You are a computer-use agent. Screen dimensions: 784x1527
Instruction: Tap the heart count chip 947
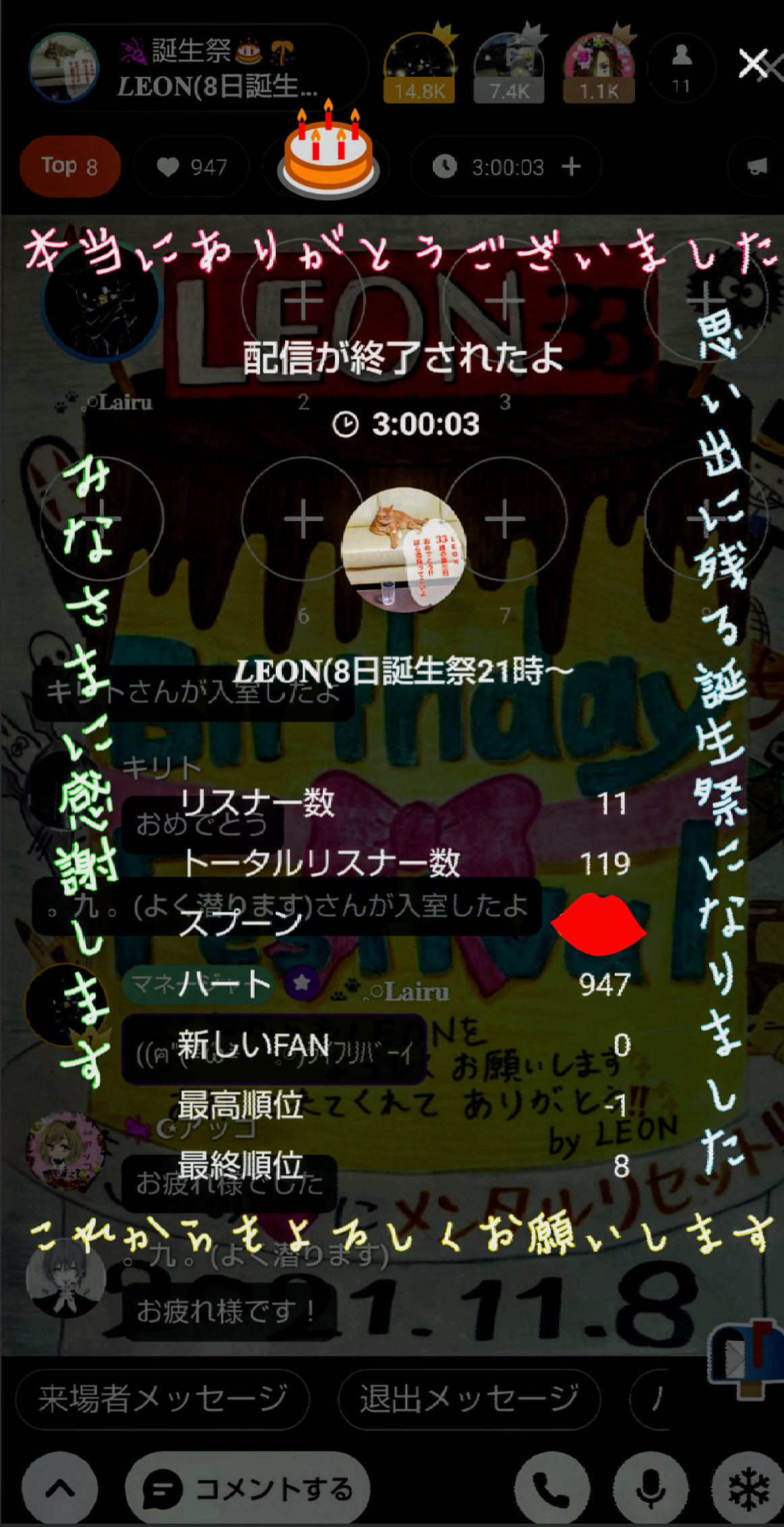[x=191, y=167]
